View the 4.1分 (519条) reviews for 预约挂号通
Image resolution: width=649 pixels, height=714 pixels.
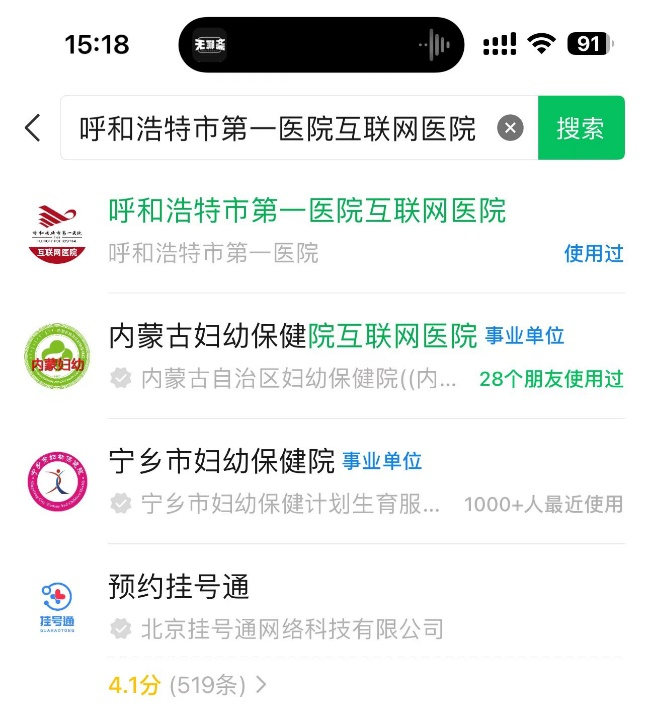click(188, 685)
